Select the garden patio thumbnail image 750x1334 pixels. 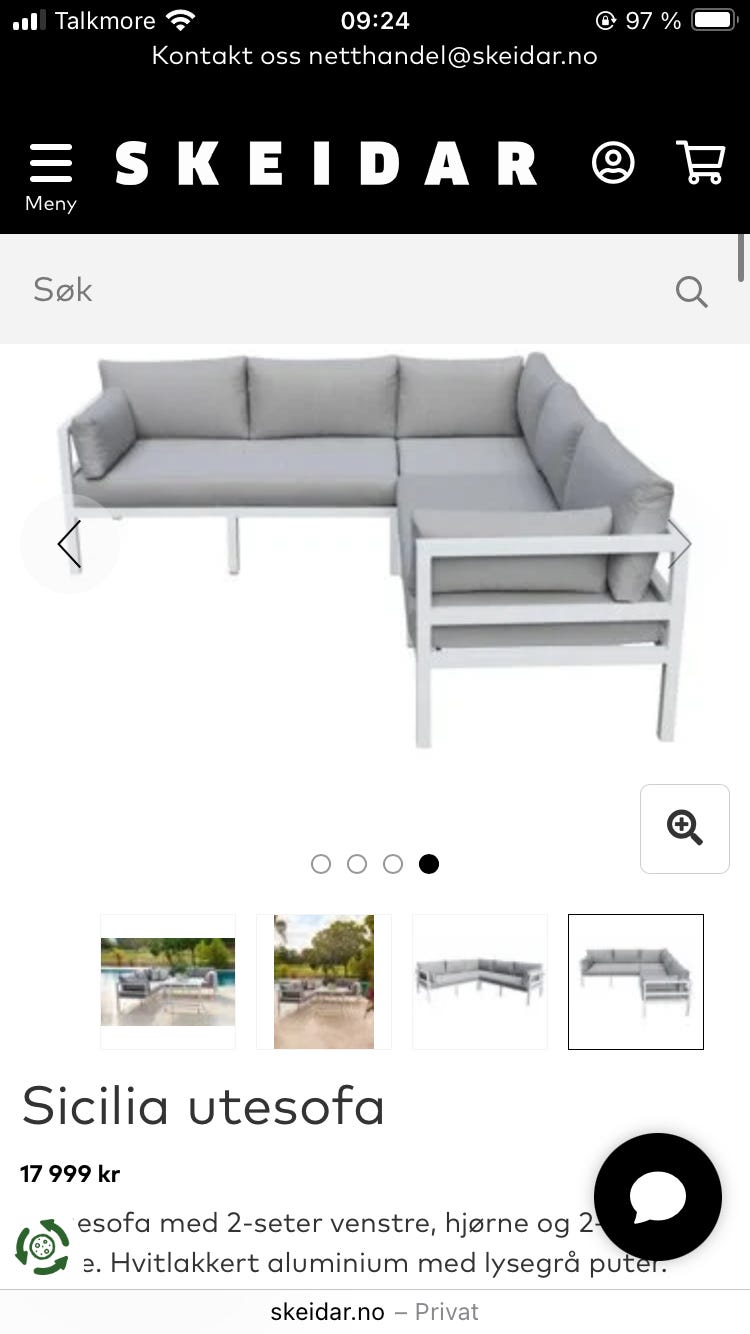click(324, 981)
